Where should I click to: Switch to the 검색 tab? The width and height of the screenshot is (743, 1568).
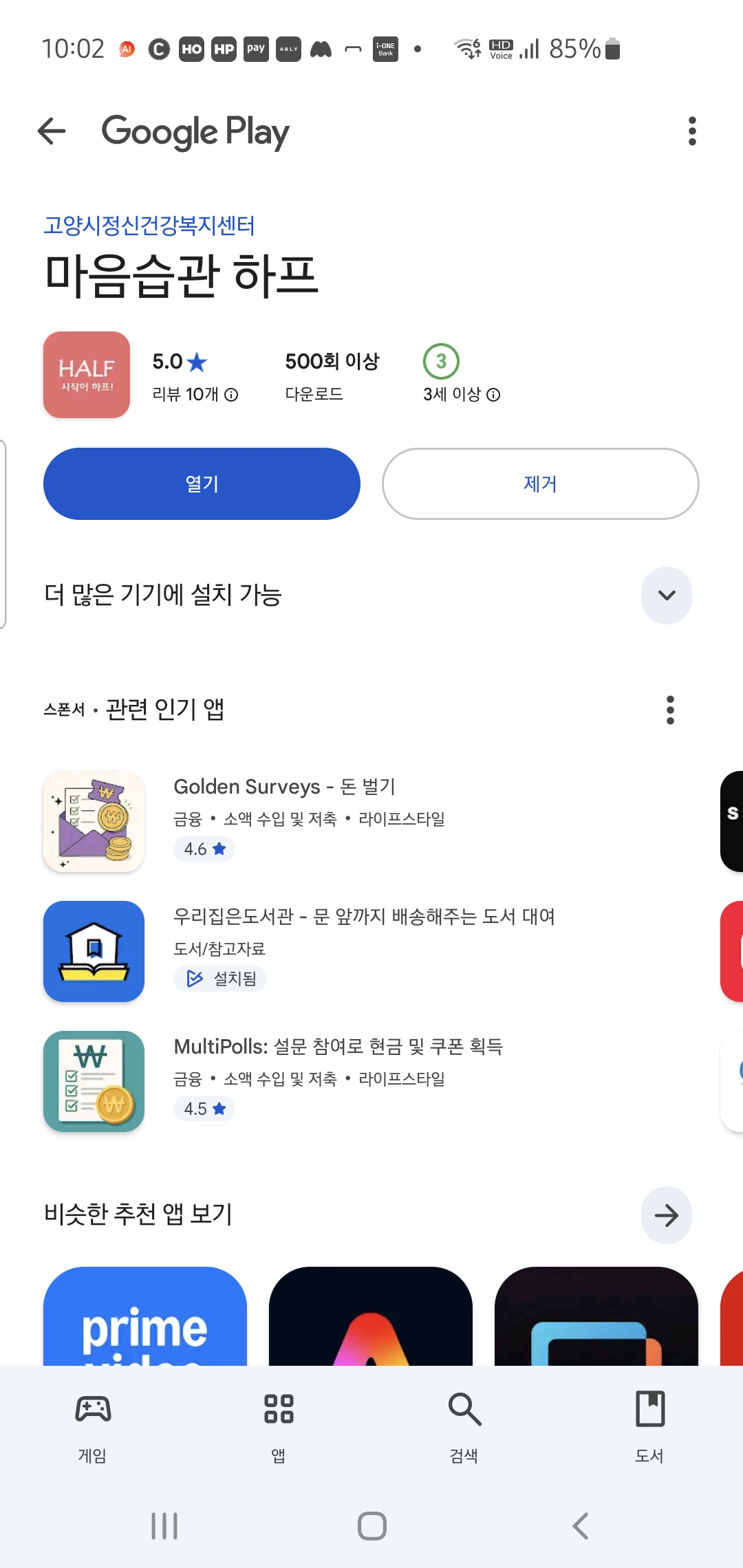[464, 1425]
